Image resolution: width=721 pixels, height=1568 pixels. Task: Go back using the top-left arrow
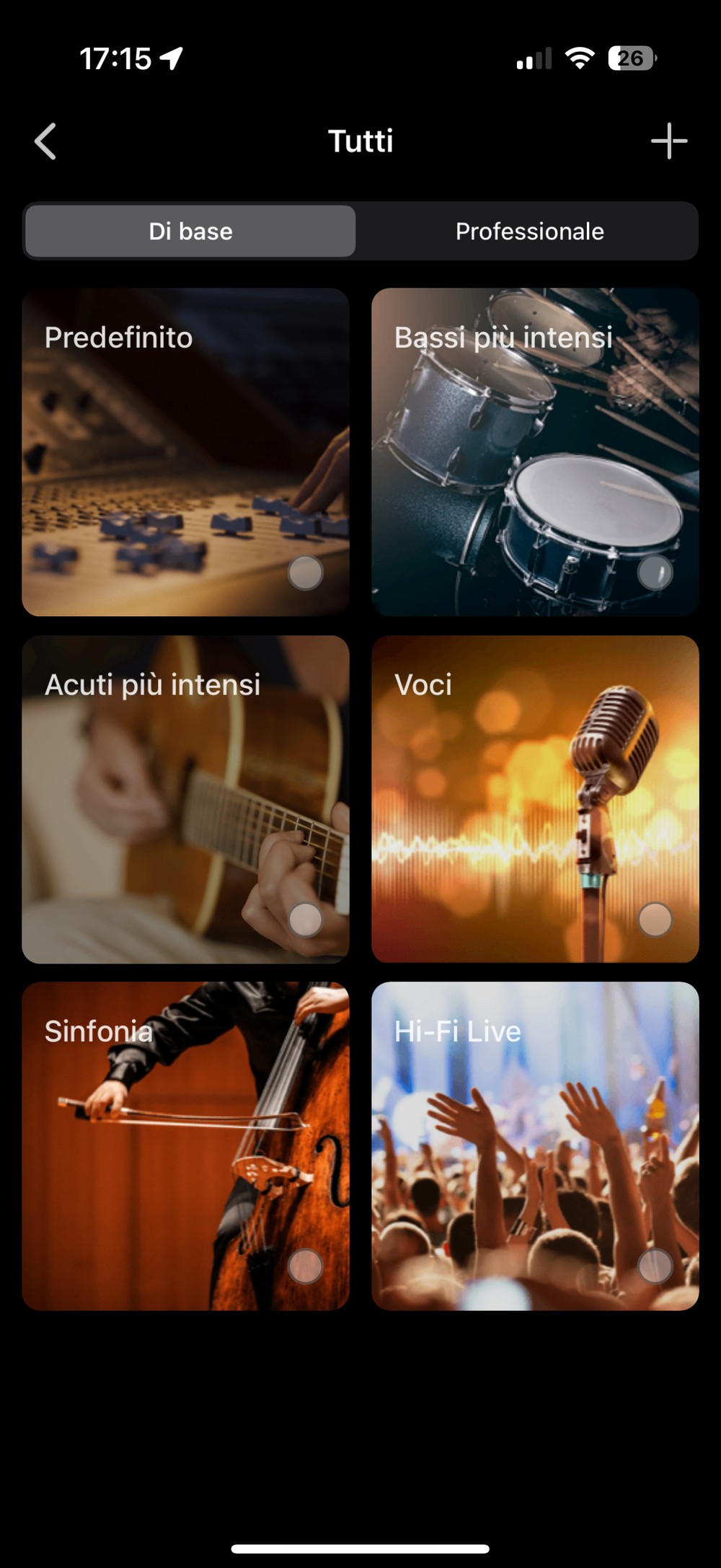[45, 141]
